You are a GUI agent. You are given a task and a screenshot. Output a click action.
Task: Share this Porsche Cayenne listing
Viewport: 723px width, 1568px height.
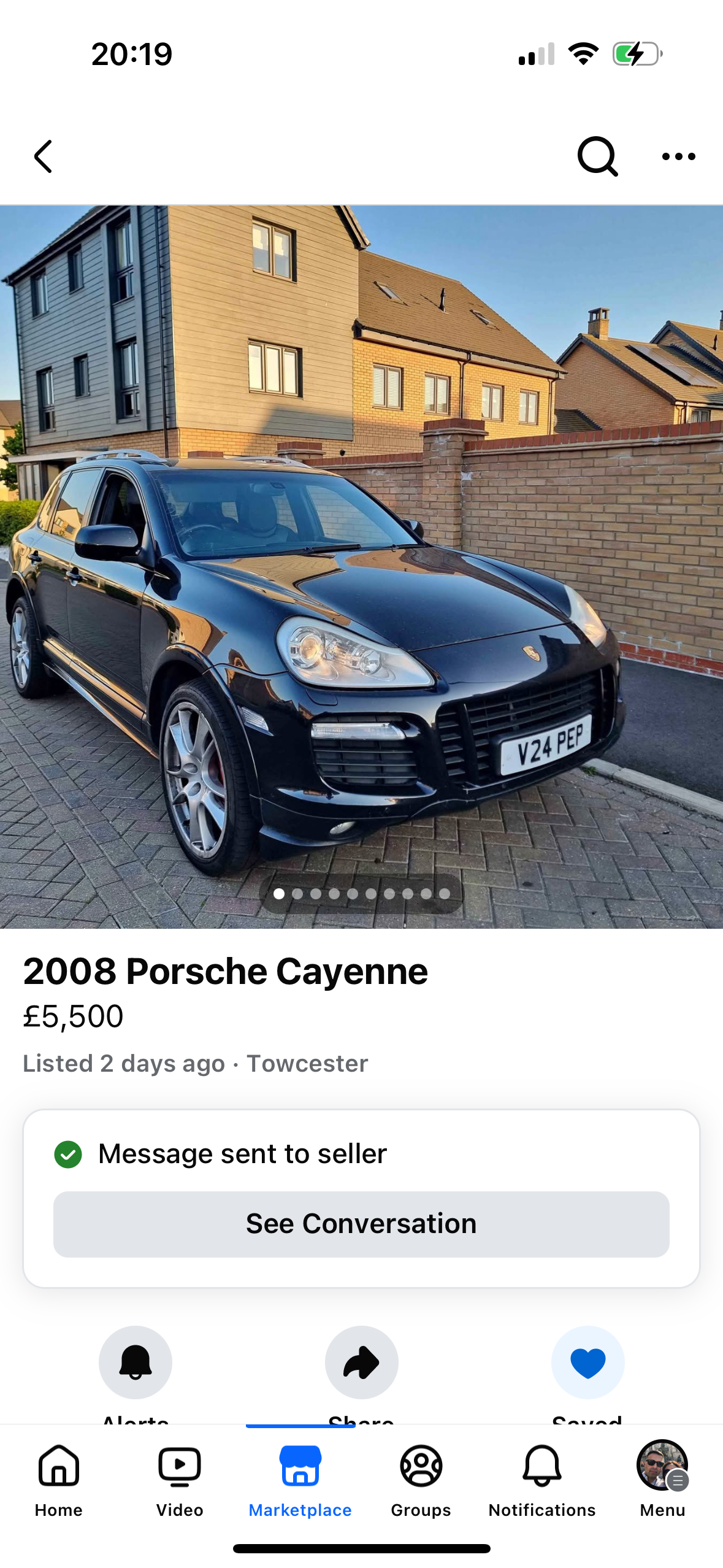click(x=361, y=1362)
